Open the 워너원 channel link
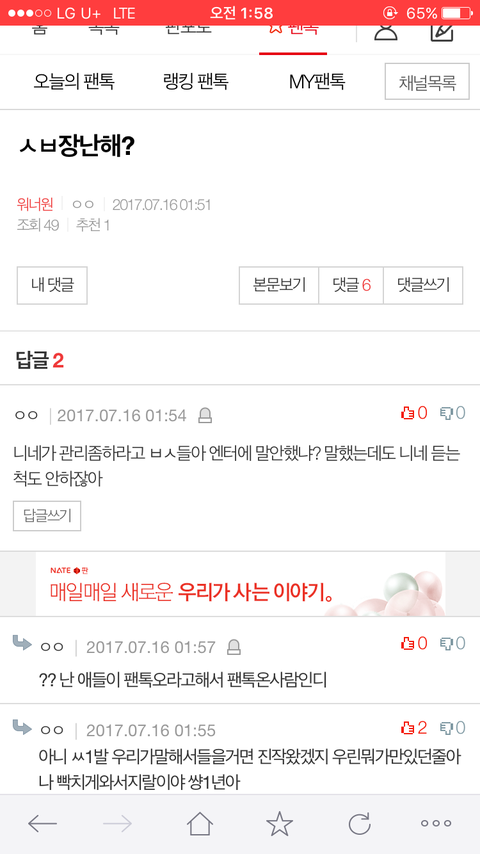This screenshot has width=480, height=854. pyautogui.click(x=35, y=205)
